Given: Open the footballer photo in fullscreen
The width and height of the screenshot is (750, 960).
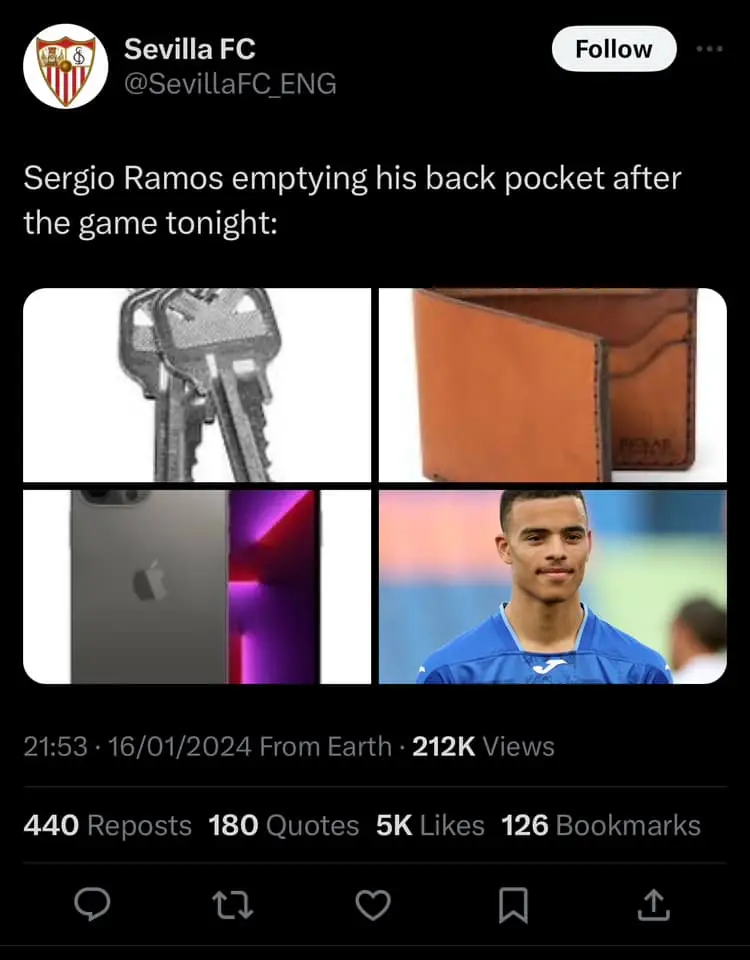Looking at the screenshot, I should pyautogui.click(x=552, y=586).
